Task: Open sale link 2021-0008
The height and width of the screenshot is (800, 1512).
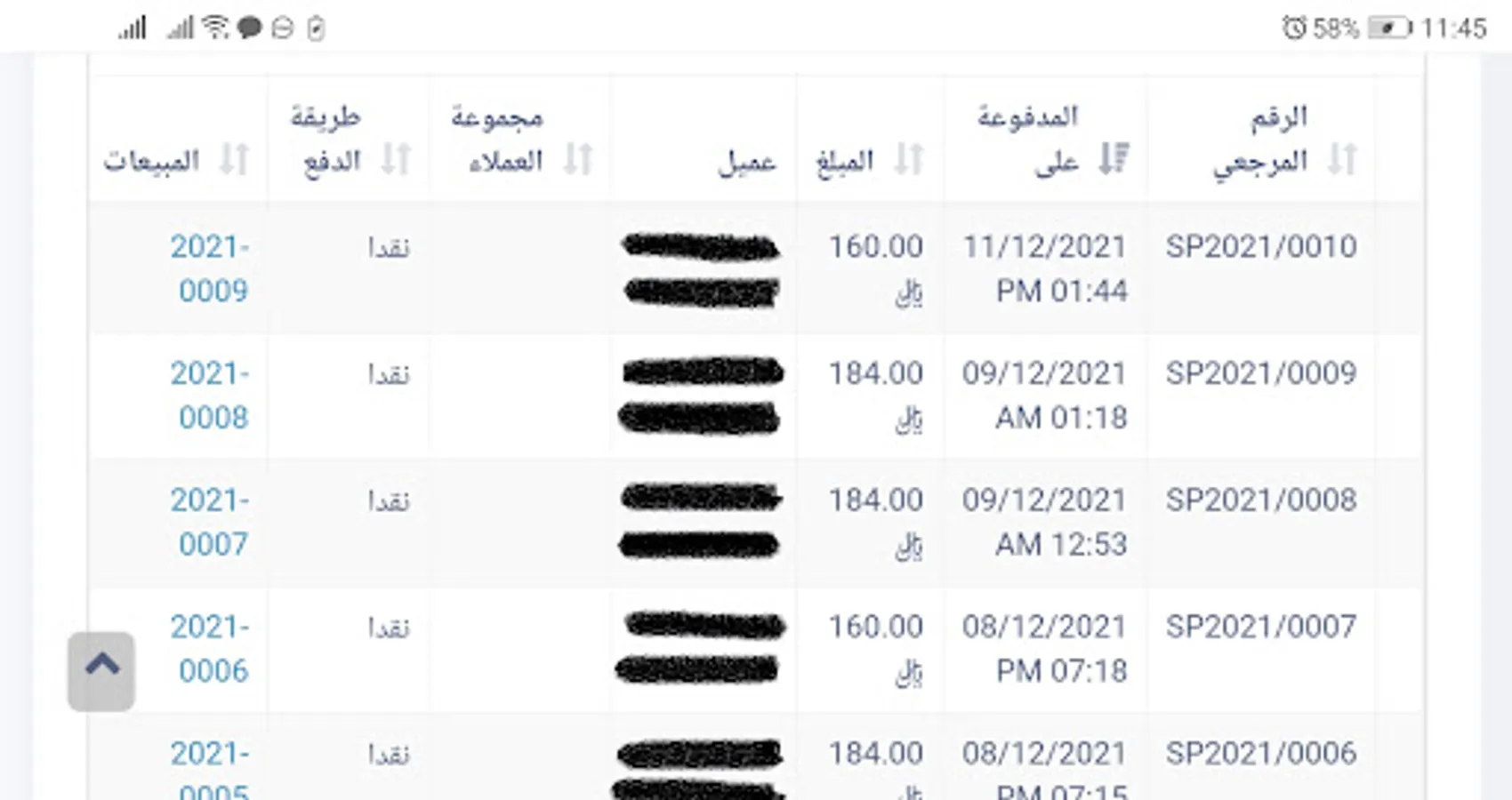Action: pyautogui.click(x=210, y=396)
